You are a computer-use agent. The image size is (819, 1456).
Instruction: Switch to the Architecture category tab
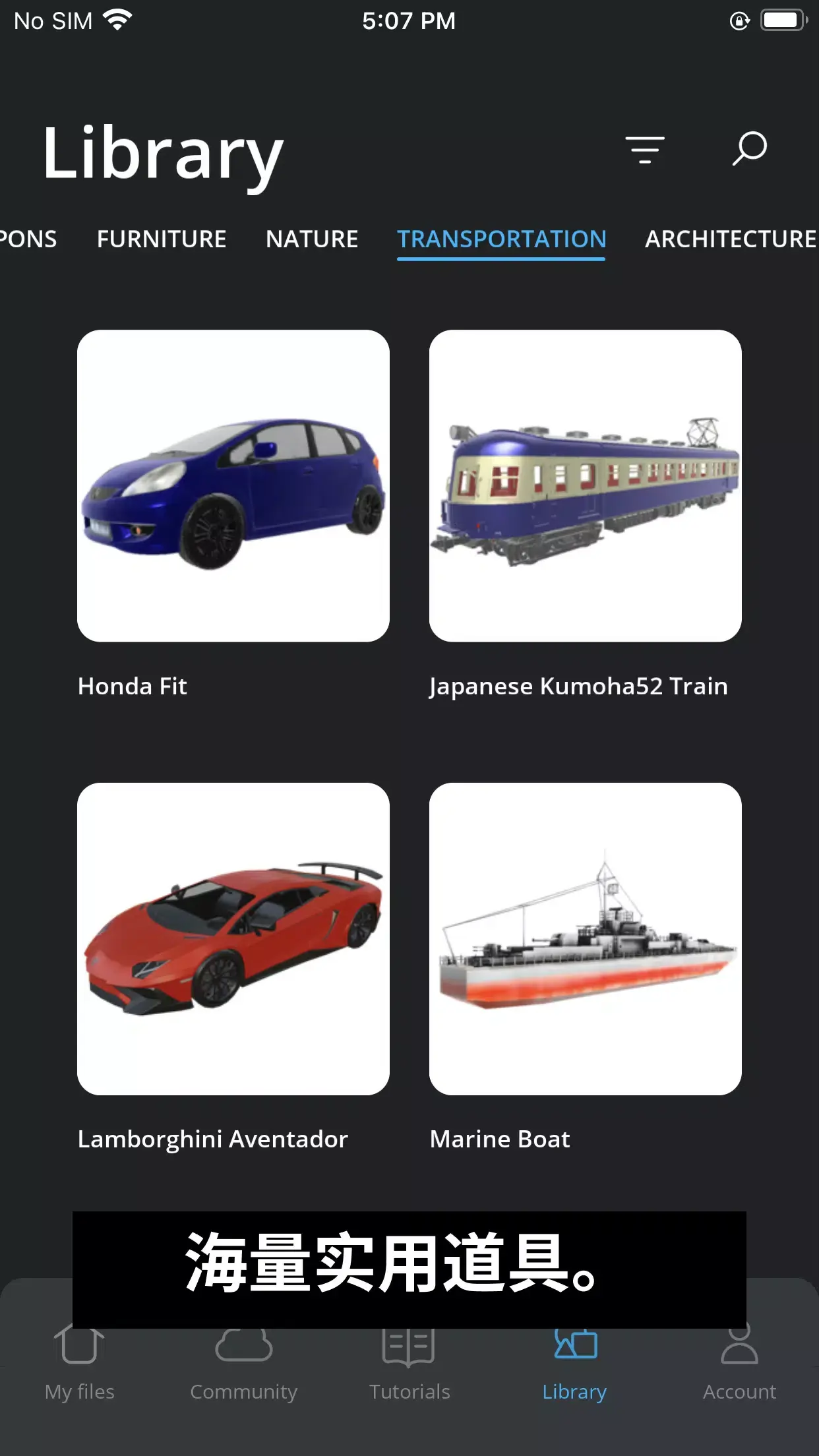pyautogui.click(x=731, y=239)
